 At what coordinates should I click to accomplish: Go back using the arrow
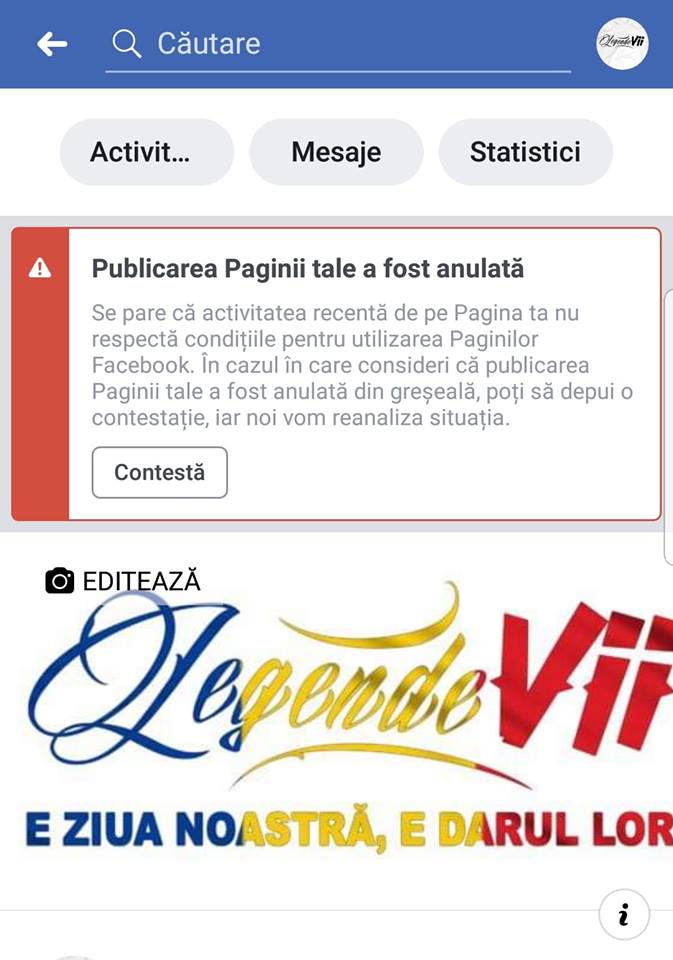pyautogui.click(x=52, y=44)
